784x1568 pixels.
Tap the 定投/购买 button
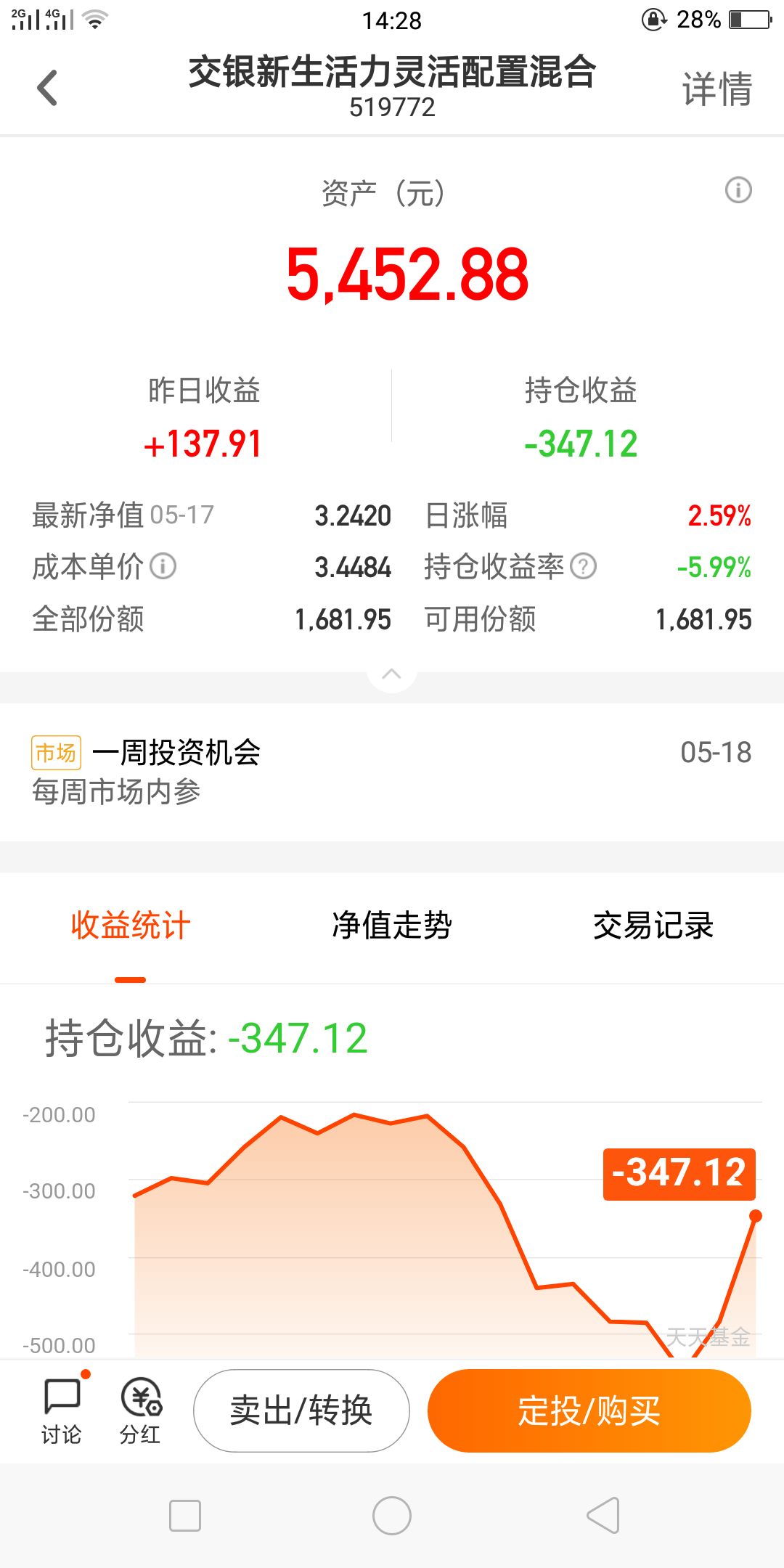[x=589, y=1410]
